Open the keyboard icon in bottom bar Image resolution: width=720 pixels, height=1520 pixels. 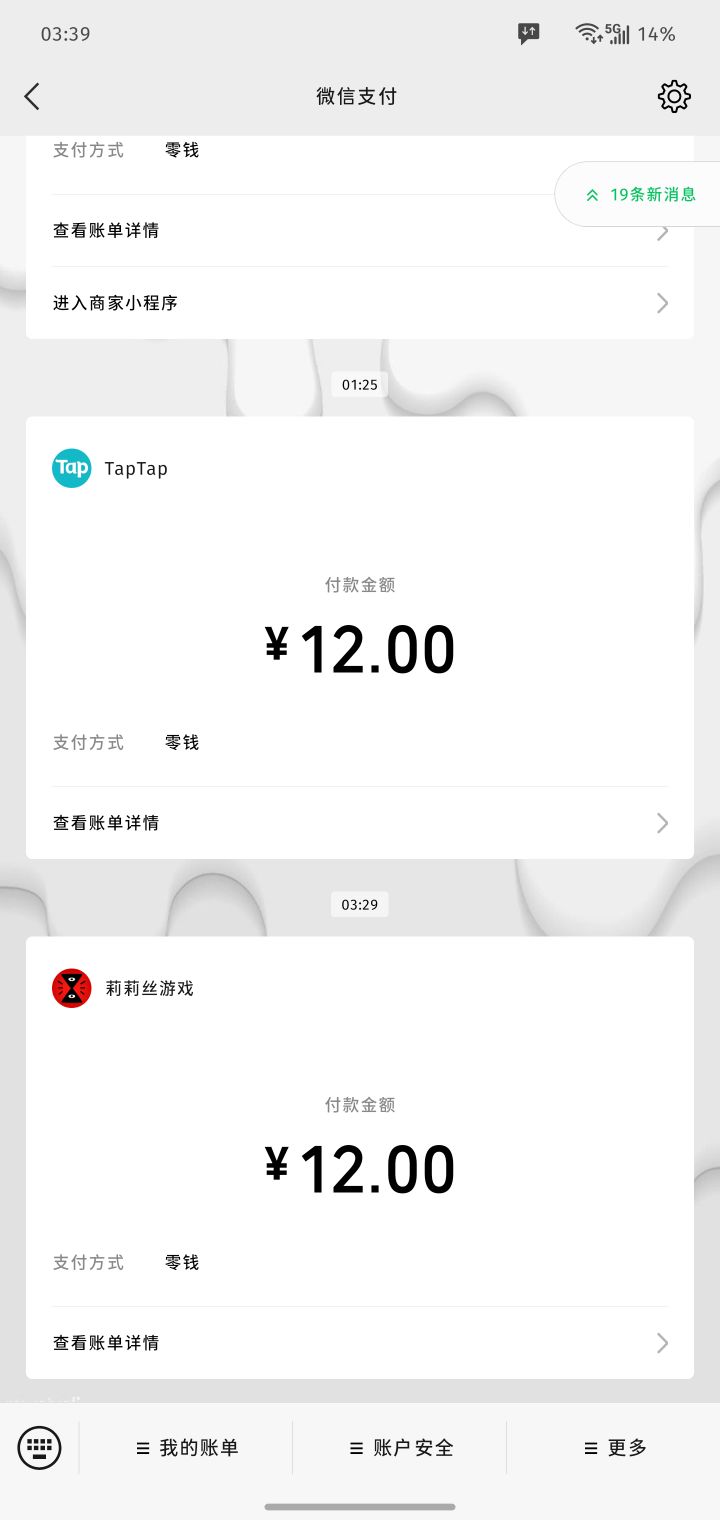pyautogui.click(x=39, y=1446)
